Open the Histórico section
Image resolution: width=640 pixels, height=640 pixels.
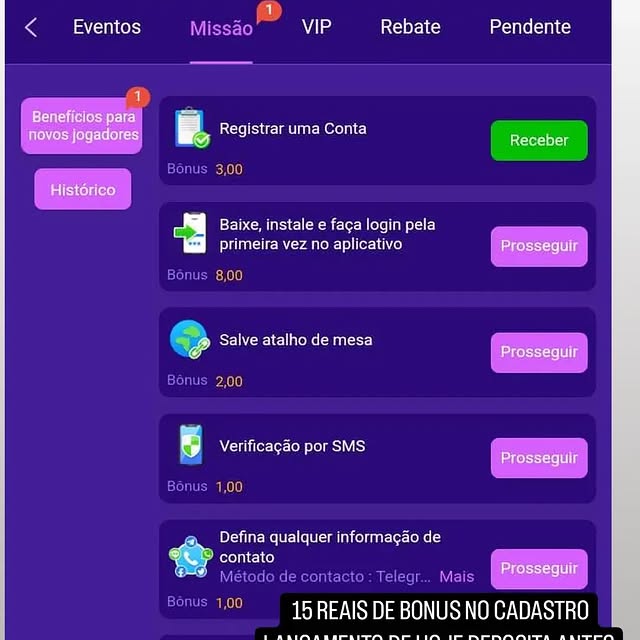(x=83, y=189)
